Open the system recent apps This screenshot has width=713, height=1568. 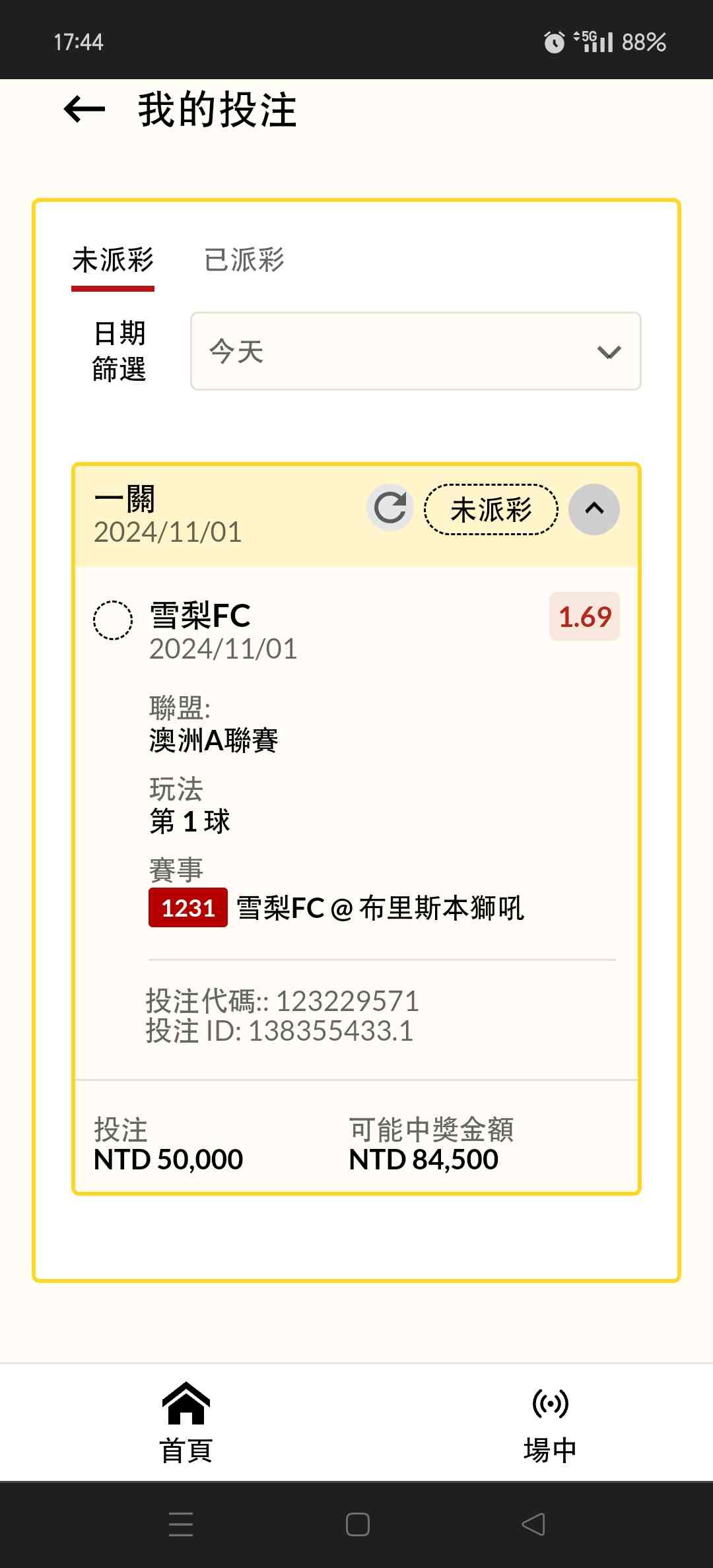(x=180, y=1524)
